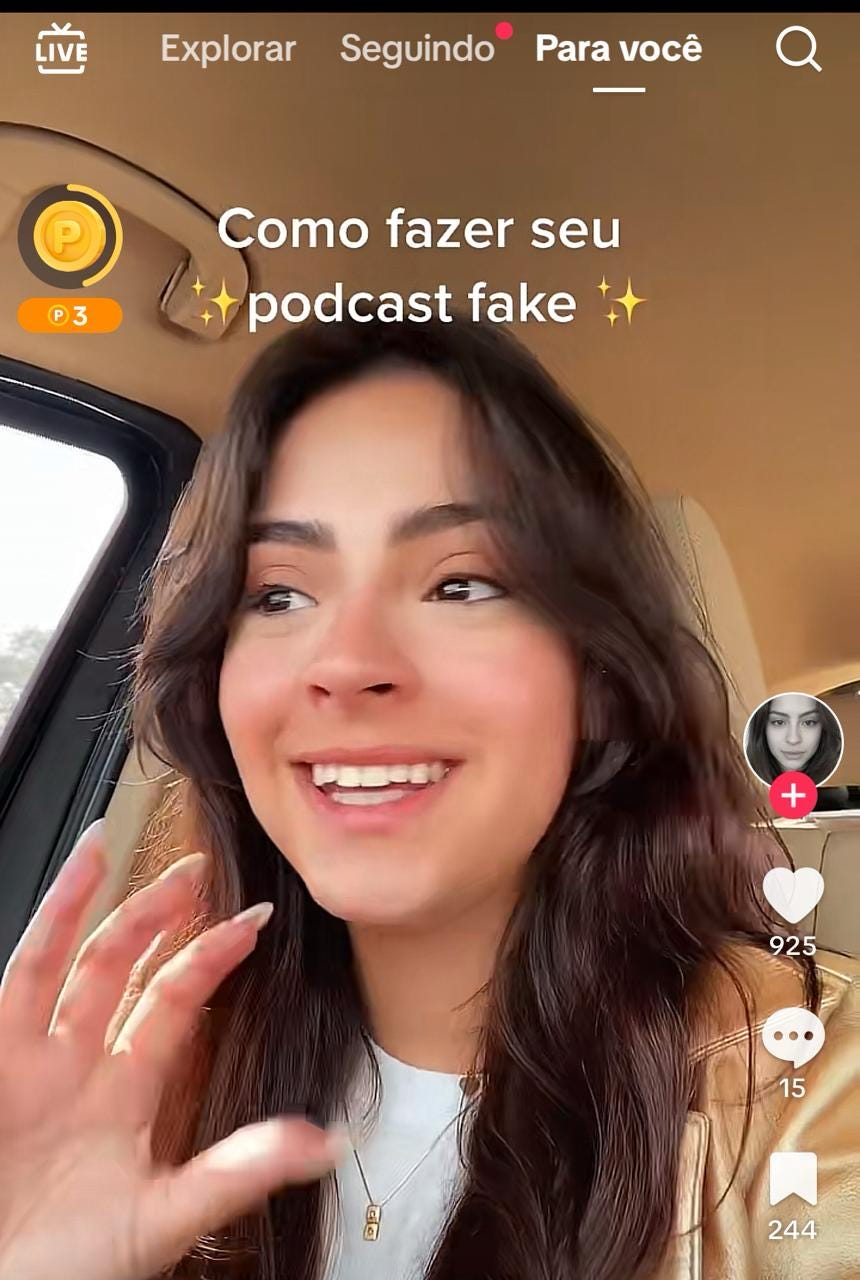Like this video with the heart
Image resolution: width=860 pixels, height=1280 pixels.
point(793,893)
